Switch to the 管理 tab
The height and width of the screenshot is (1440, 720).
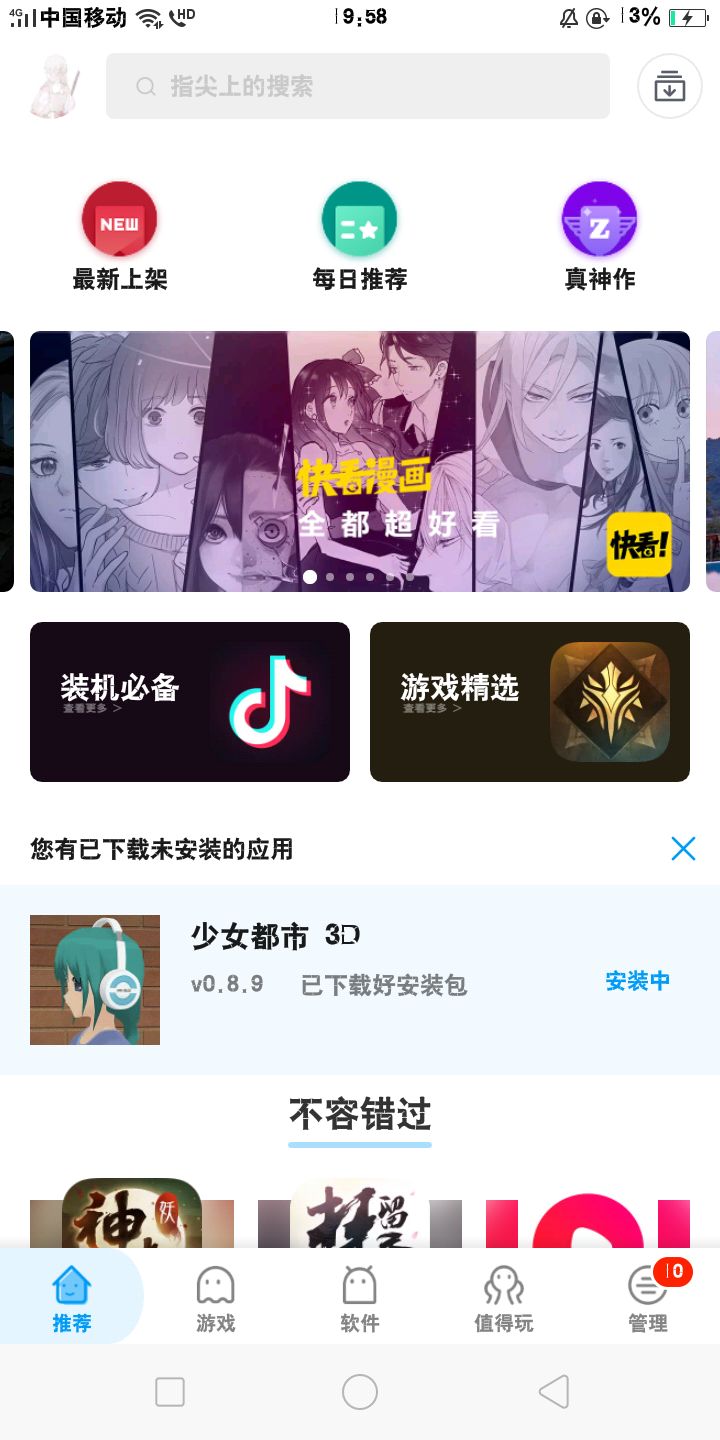(x=648, y=1297)
